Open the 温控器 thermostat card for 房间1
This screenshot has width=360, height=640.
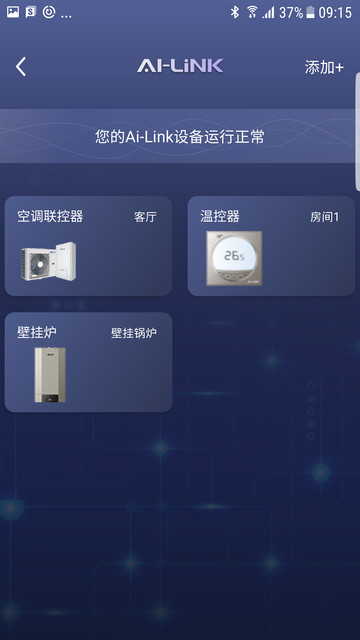[271, 246]
